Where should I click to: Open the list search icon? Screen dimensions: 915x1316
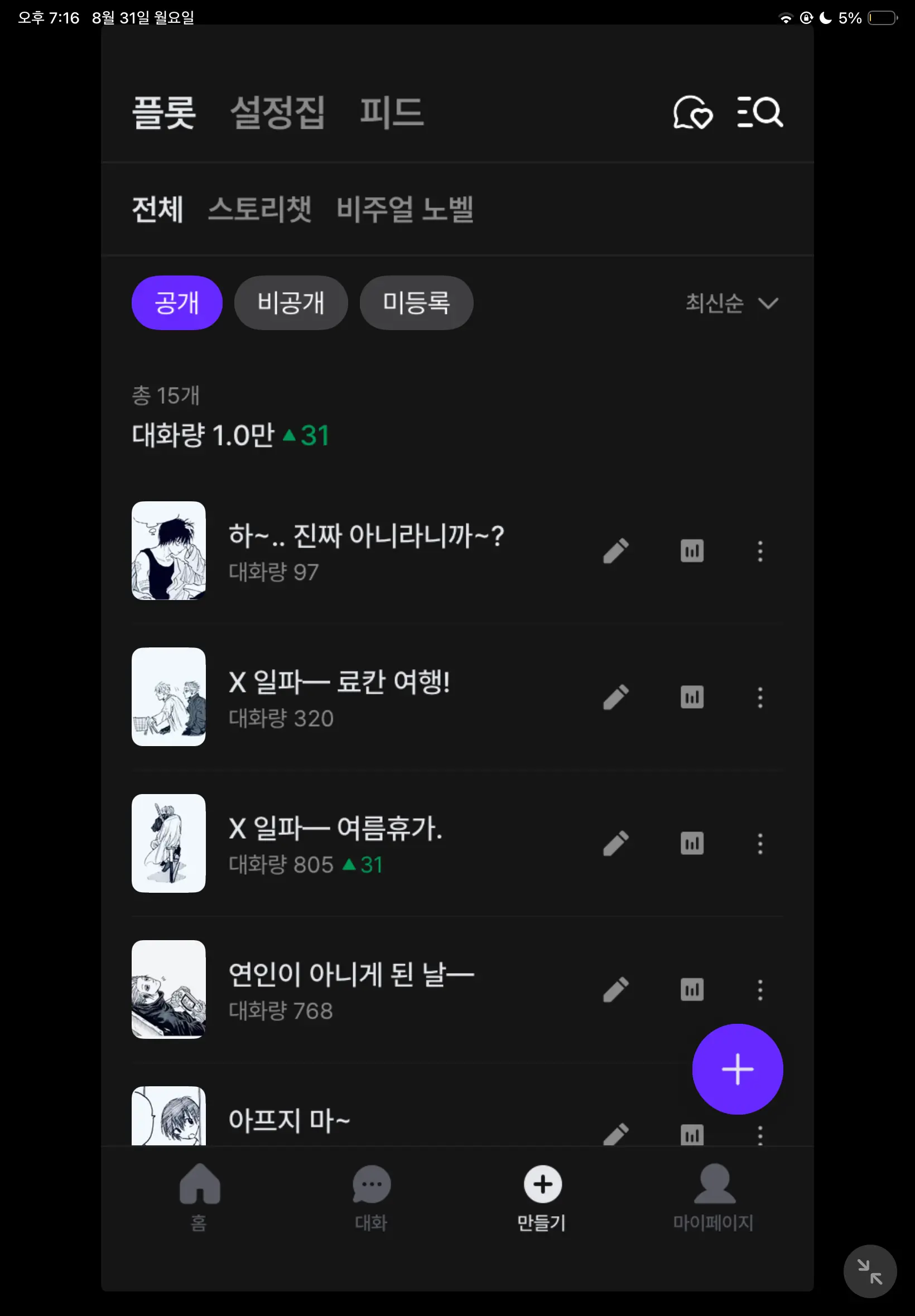tap(760, 112)
